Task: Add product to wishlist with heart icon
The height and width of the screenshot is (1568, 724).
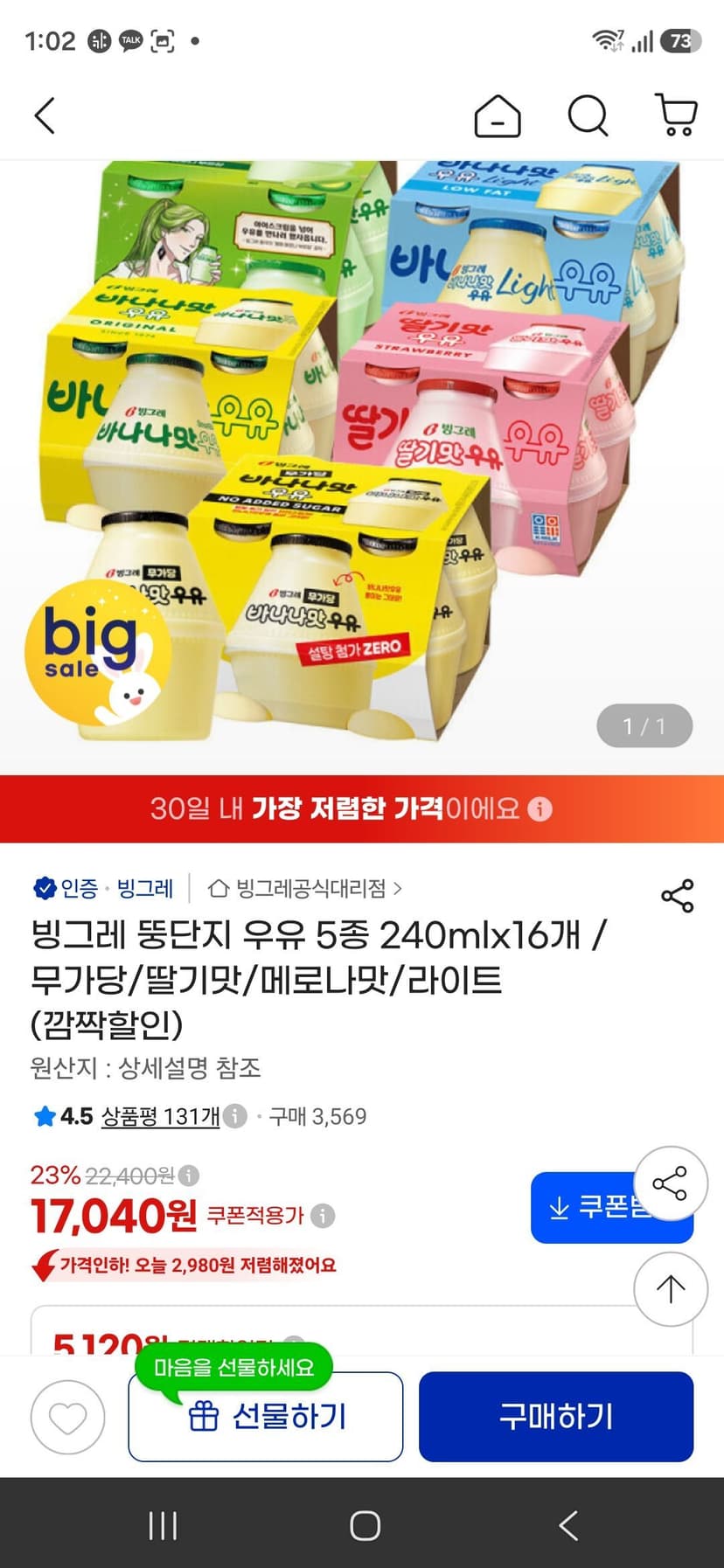Action: coord(67,1417)
